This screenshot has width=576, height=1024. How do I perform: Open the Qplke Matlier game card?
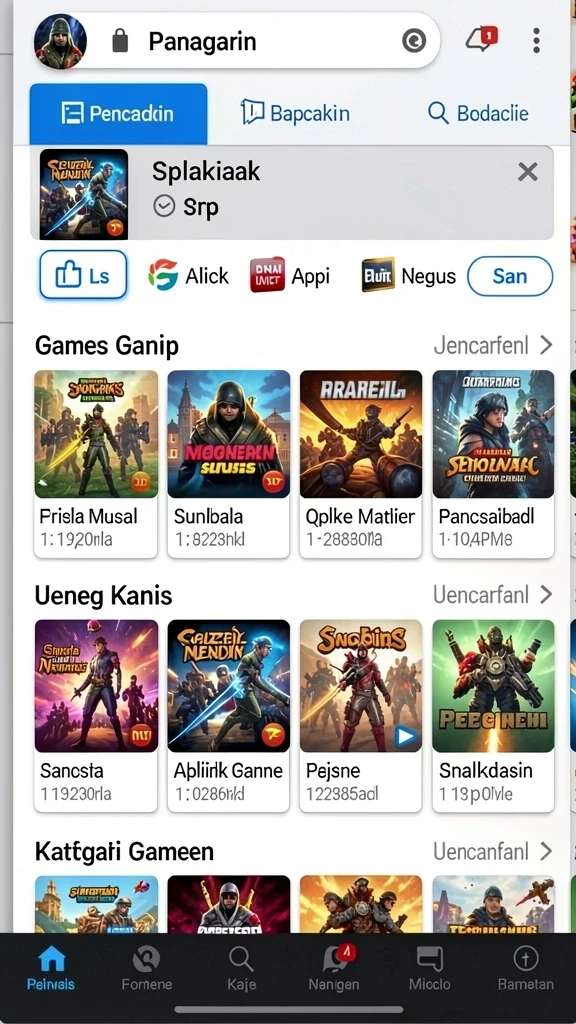point(361,464)
